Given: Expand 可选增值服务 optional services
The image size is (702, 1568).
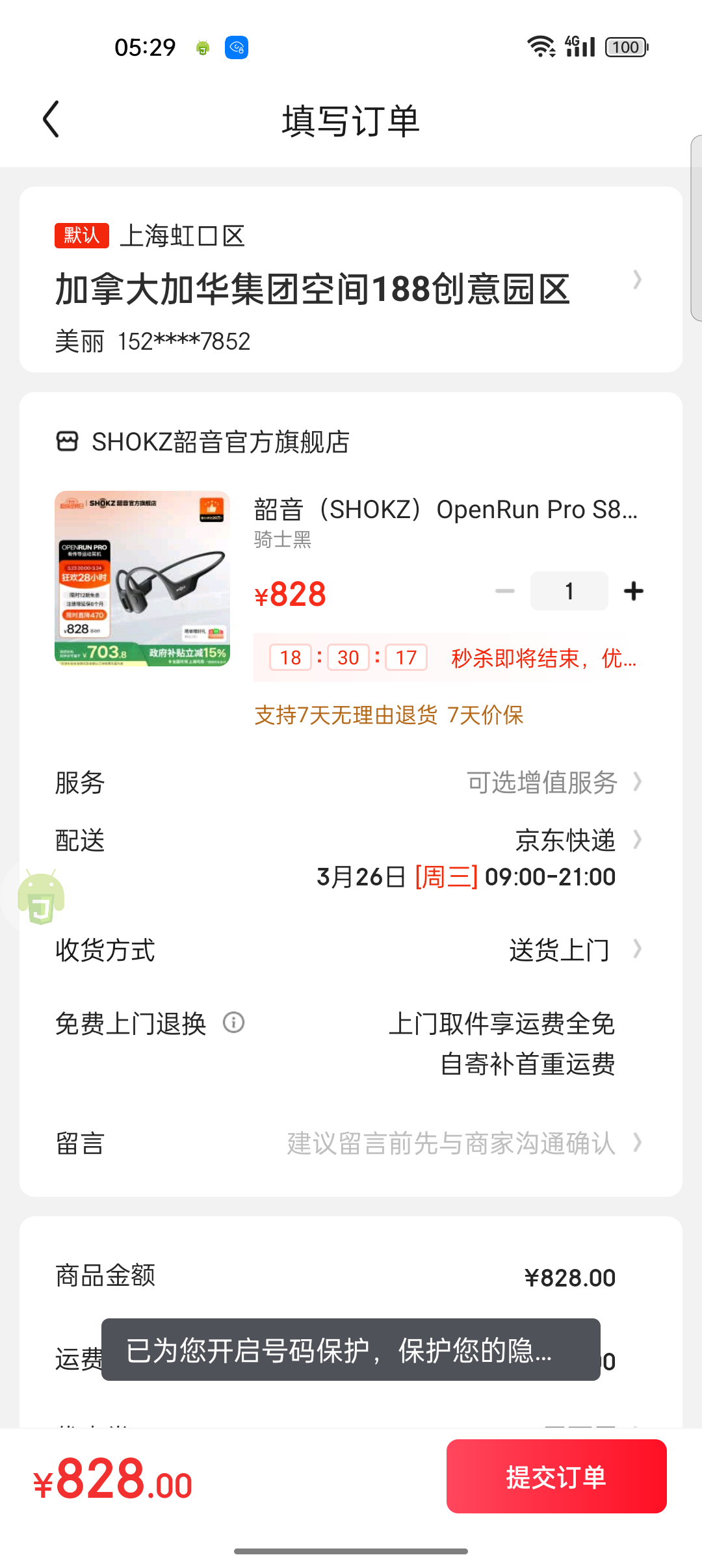Looking at the screenshot, I should (x=543, y=783).
